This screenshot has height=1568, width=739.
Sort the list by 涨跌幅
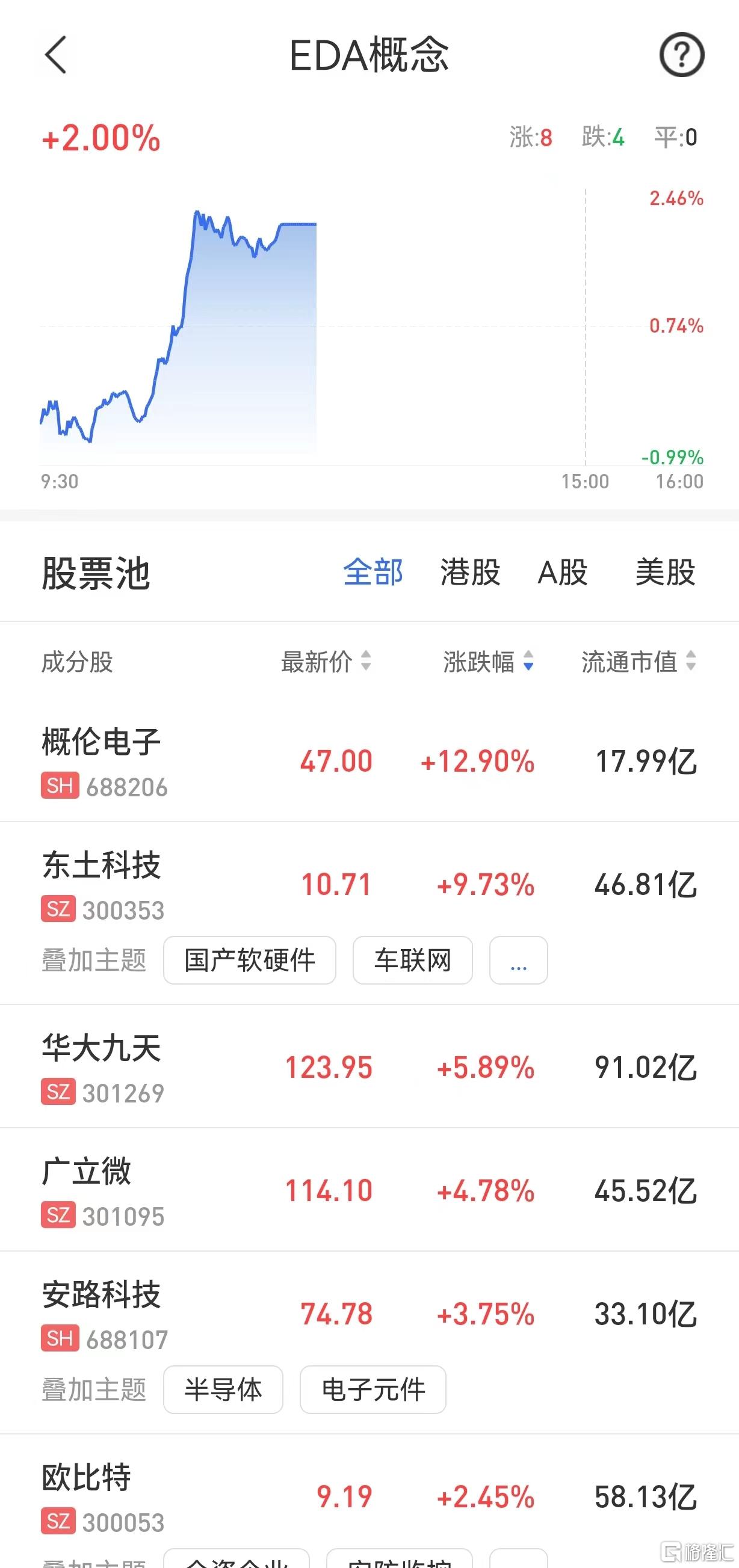pos(489,662)
